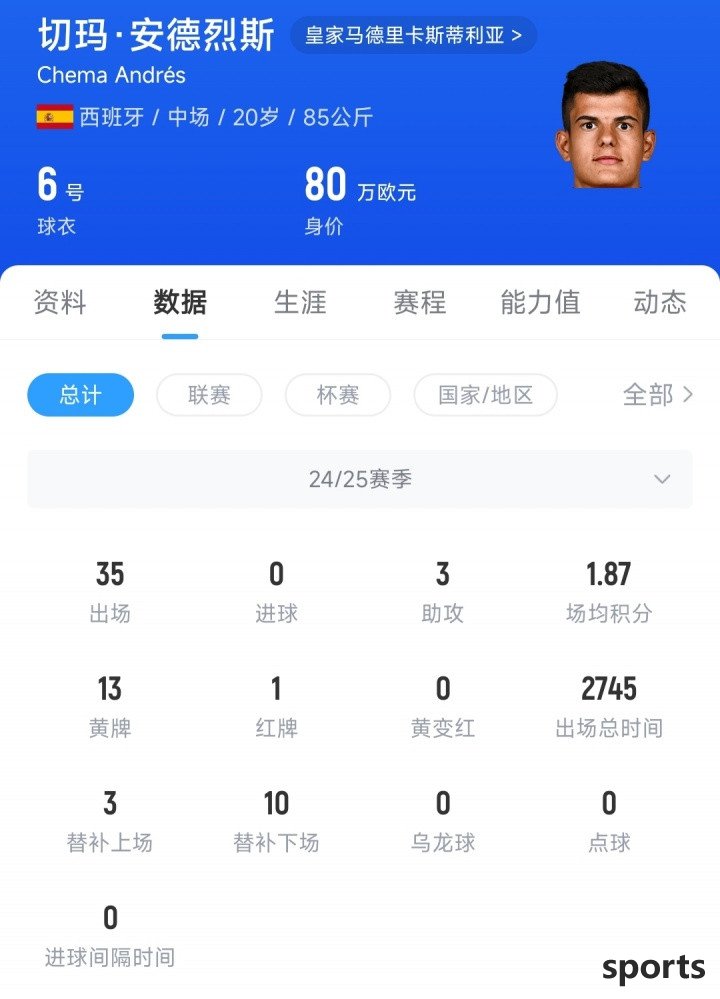The image size is (720, 999).
Task: Filter stats by 联赛
Action: pyautogui.click(x=209, y=395)
